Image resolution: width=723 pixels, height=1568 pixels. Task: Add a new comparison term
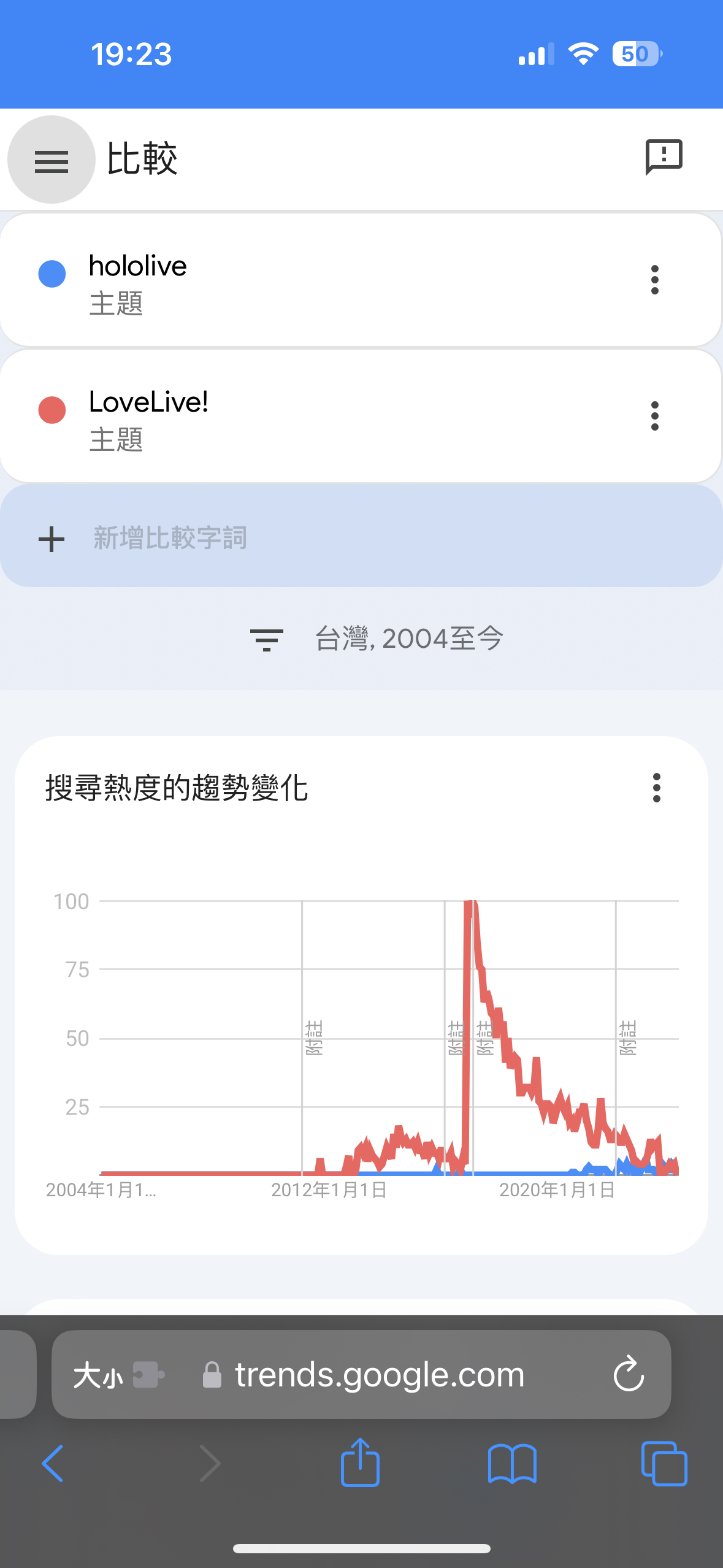[361, 537]
